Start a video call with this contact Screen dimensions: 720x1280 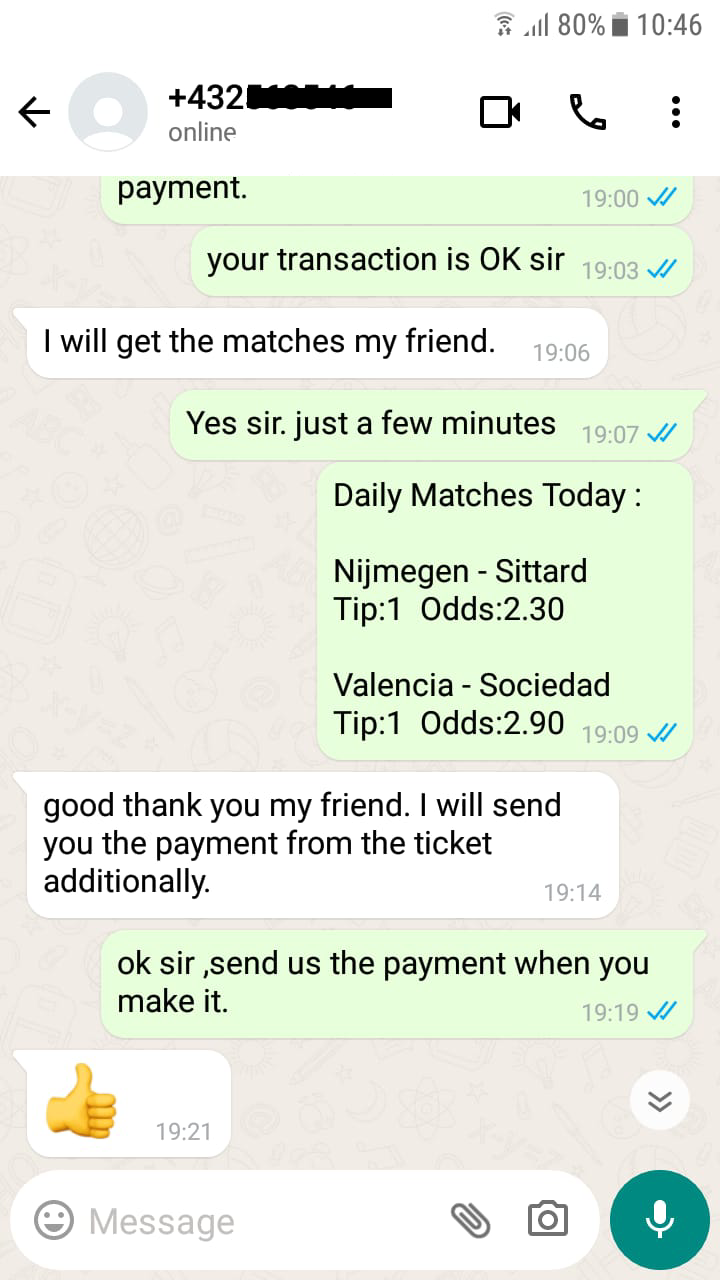[x=500, y=112]
